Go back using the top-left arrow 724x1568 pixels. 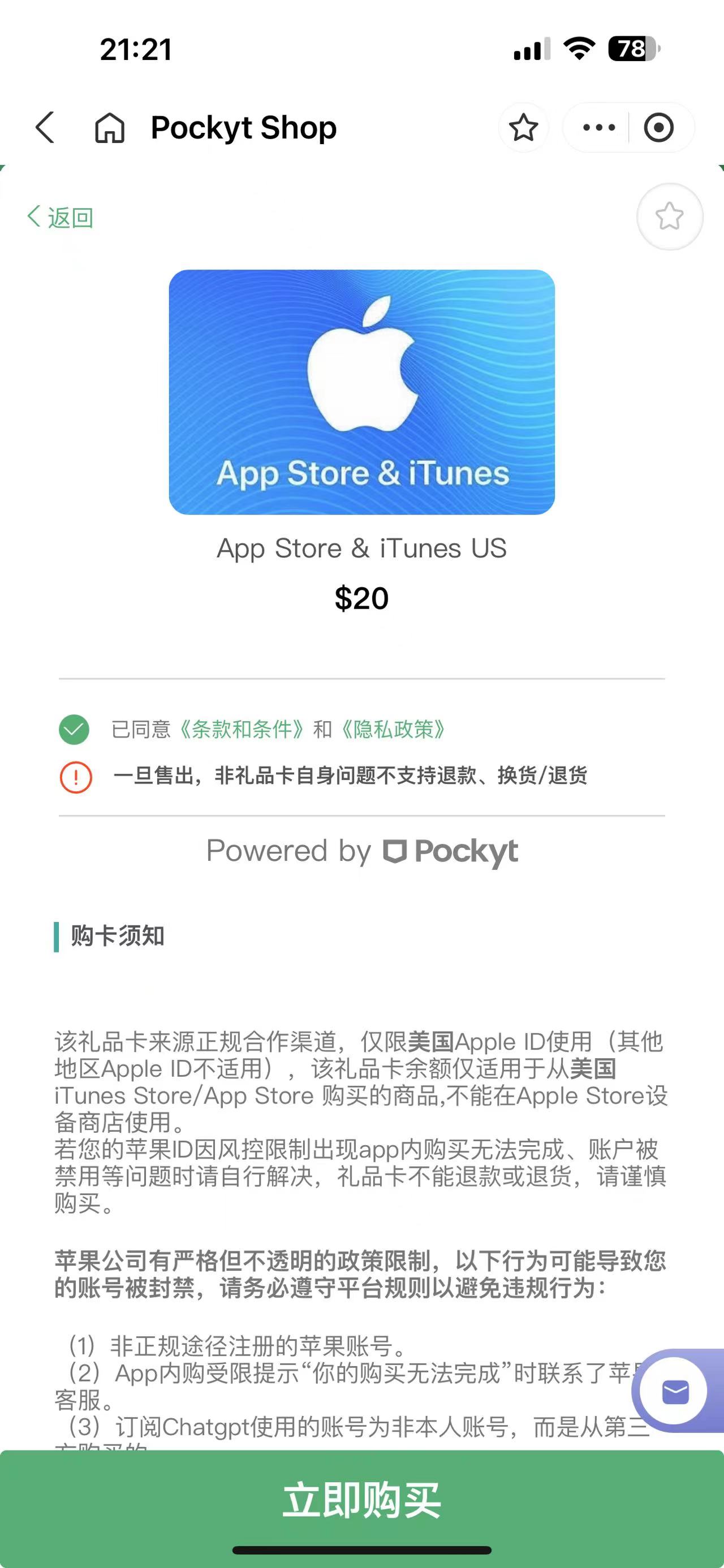tap(45, 128)
